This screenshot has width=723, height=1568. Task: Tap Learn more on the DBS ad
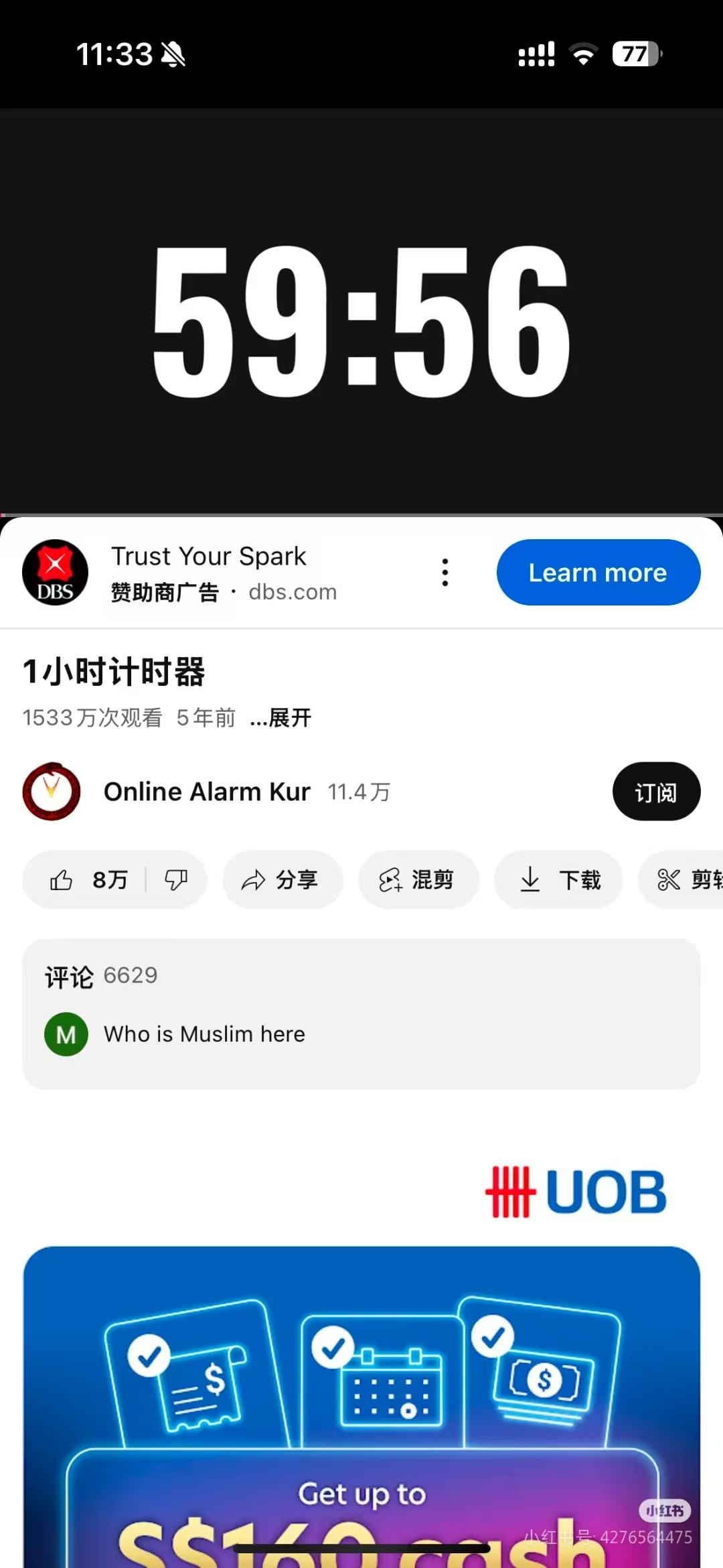pyautogui.click(x=598, y=573)
